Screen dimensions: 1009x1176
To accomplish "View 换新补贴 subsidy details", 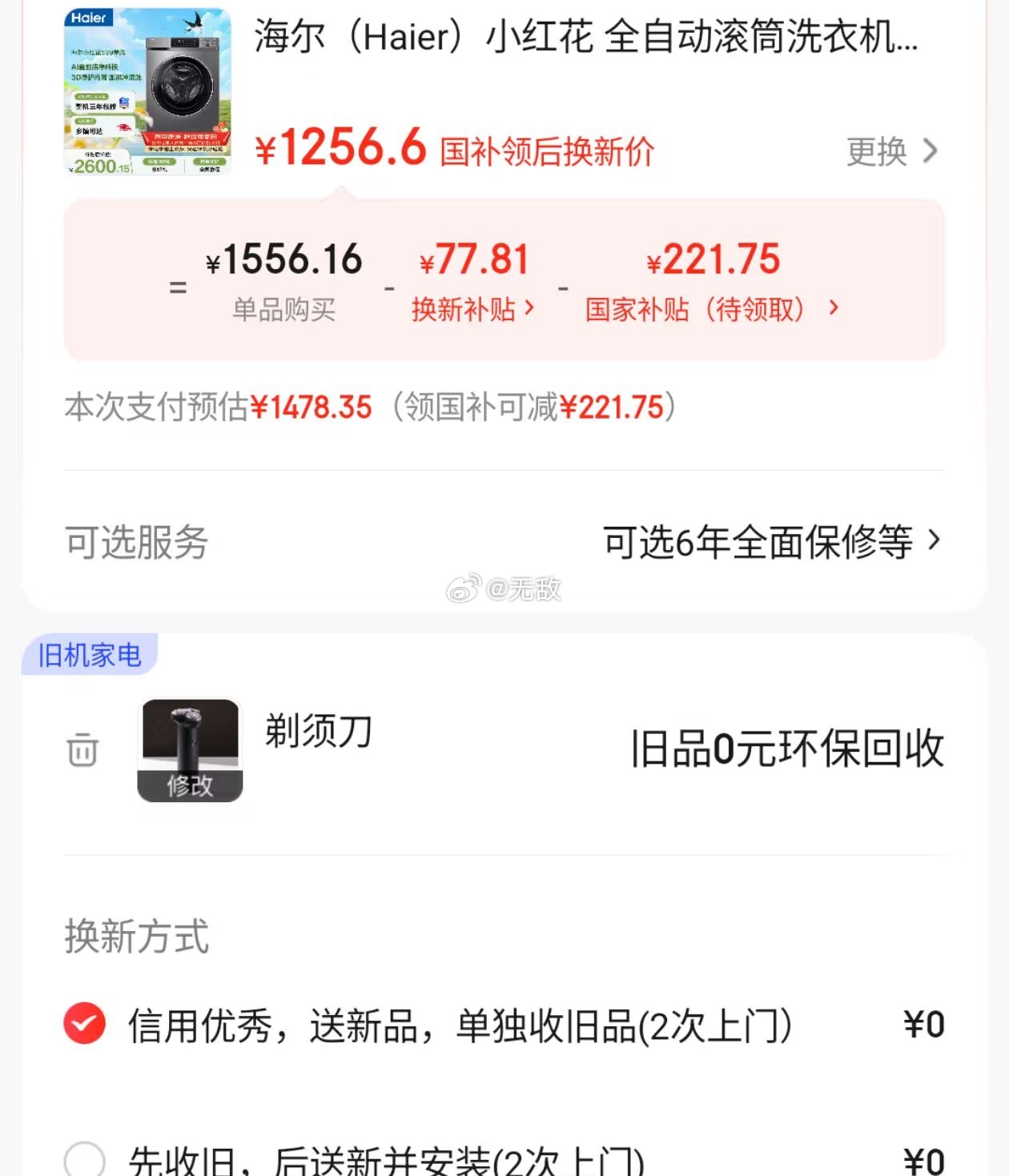I will pyautogui.click(x=472, y=309).
